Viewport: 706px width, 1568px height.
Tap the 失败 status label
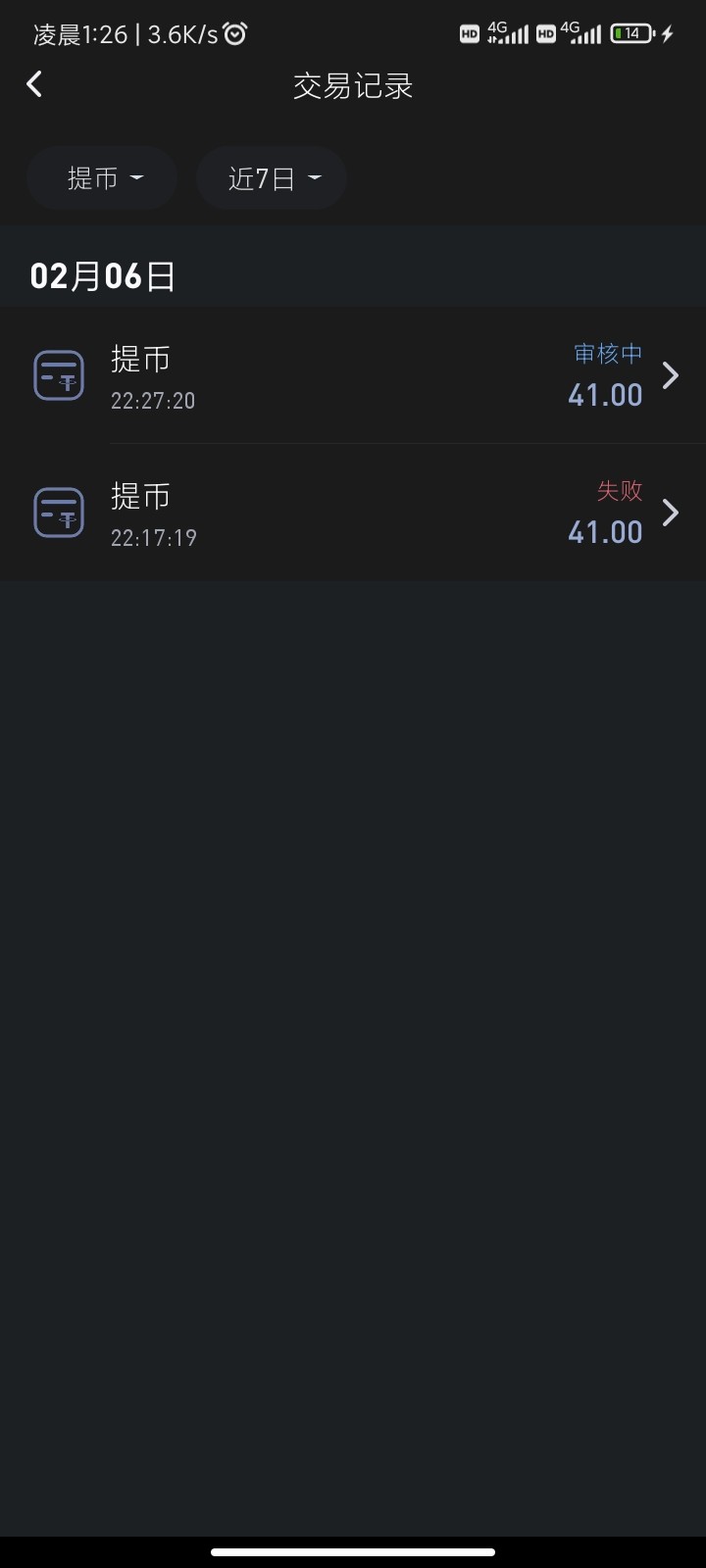pyautogui.click(x=618, y=491)
